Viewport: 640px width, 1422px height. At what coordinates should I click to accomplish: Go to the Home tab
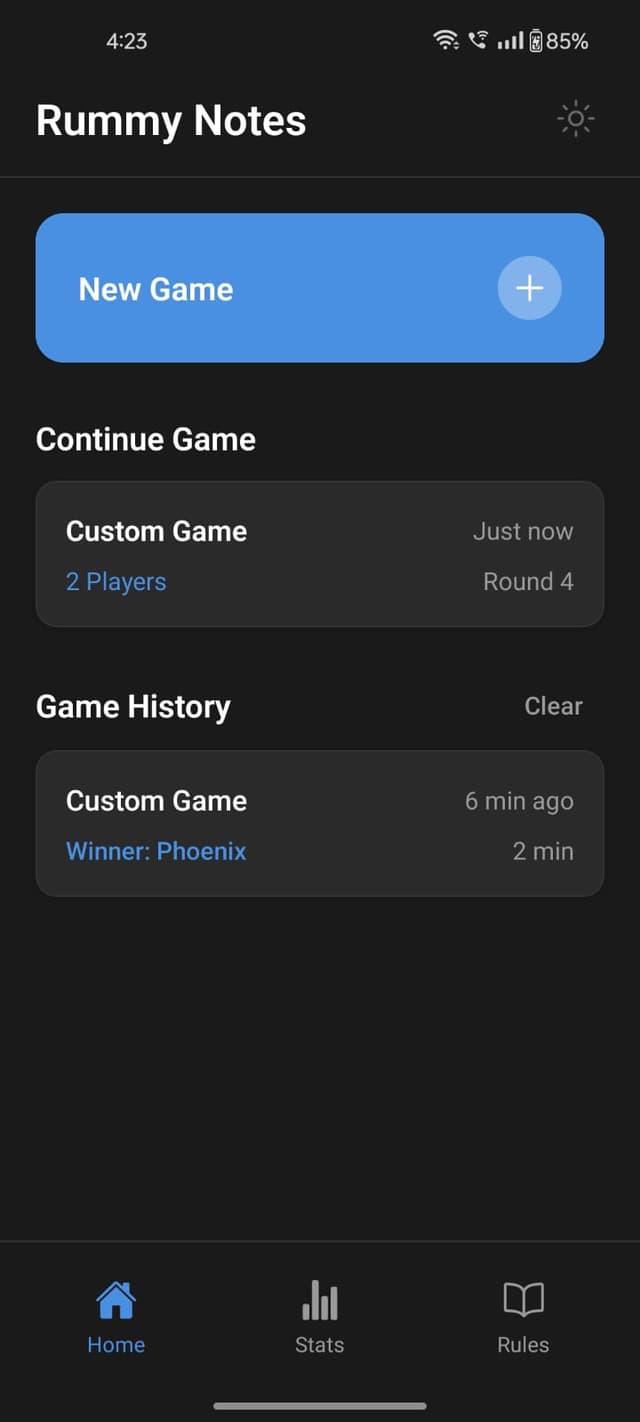point(116,1318)
